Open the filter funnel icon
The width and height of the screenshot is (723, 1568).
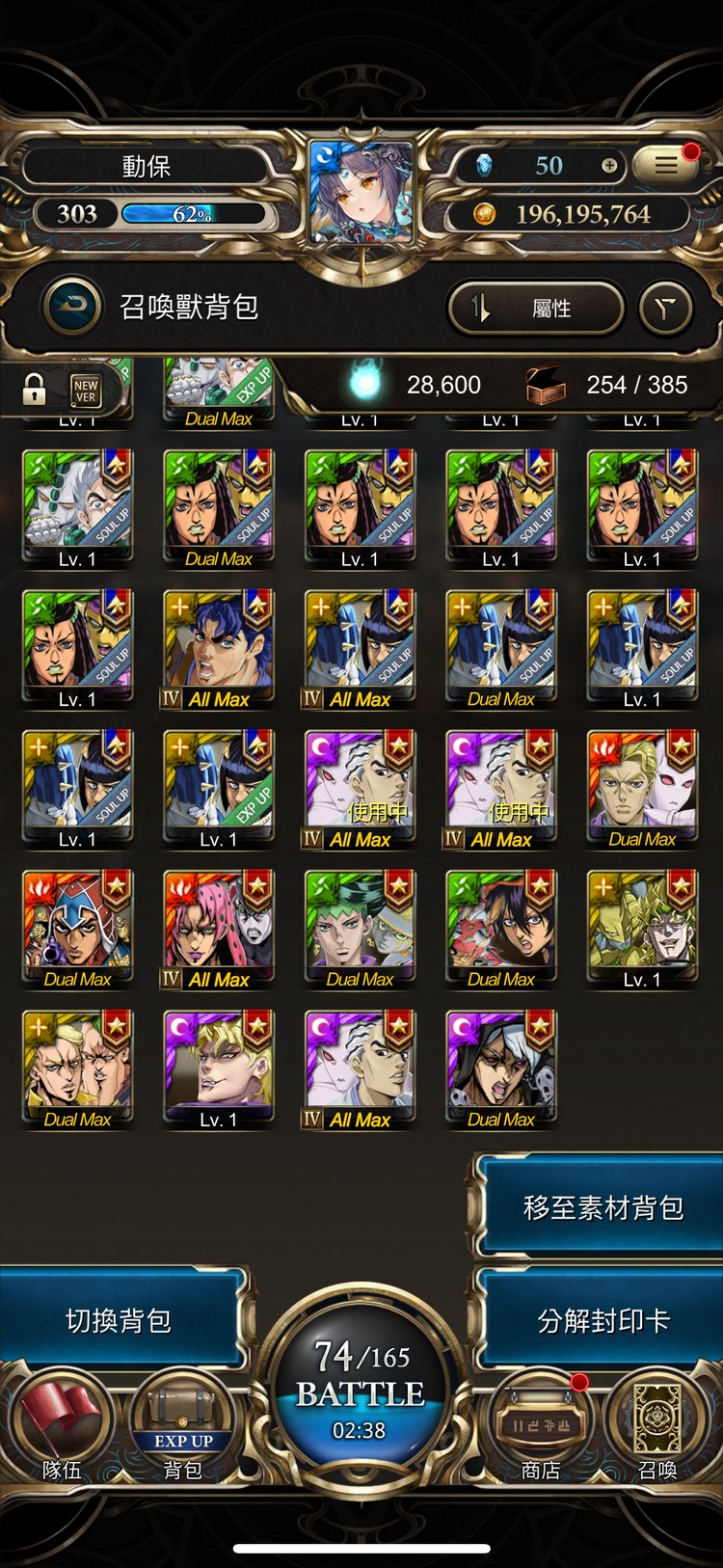pos(665,309)
